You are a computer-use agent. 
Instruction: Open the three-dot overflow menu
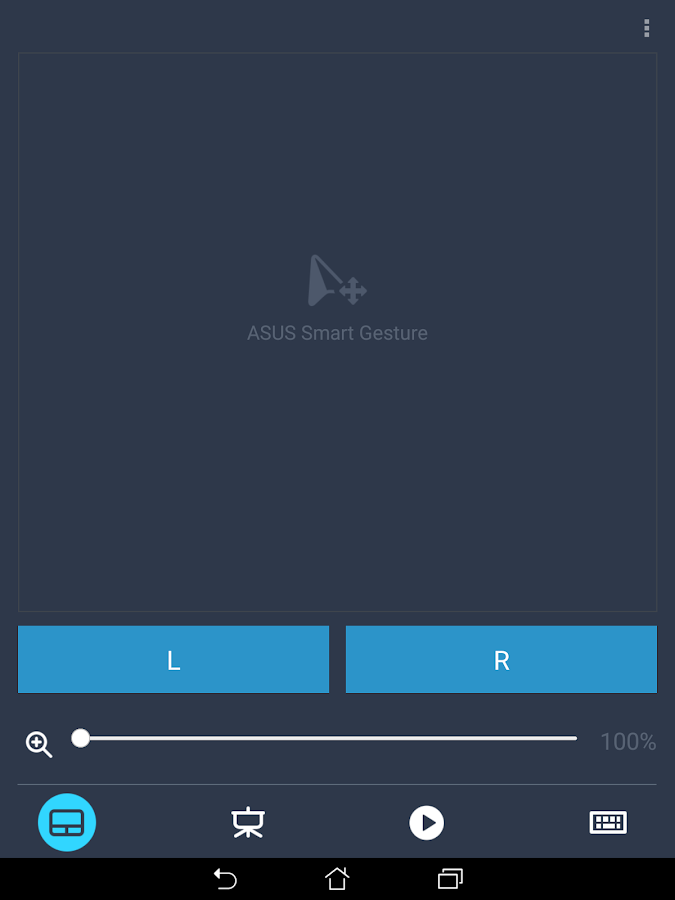647,28
